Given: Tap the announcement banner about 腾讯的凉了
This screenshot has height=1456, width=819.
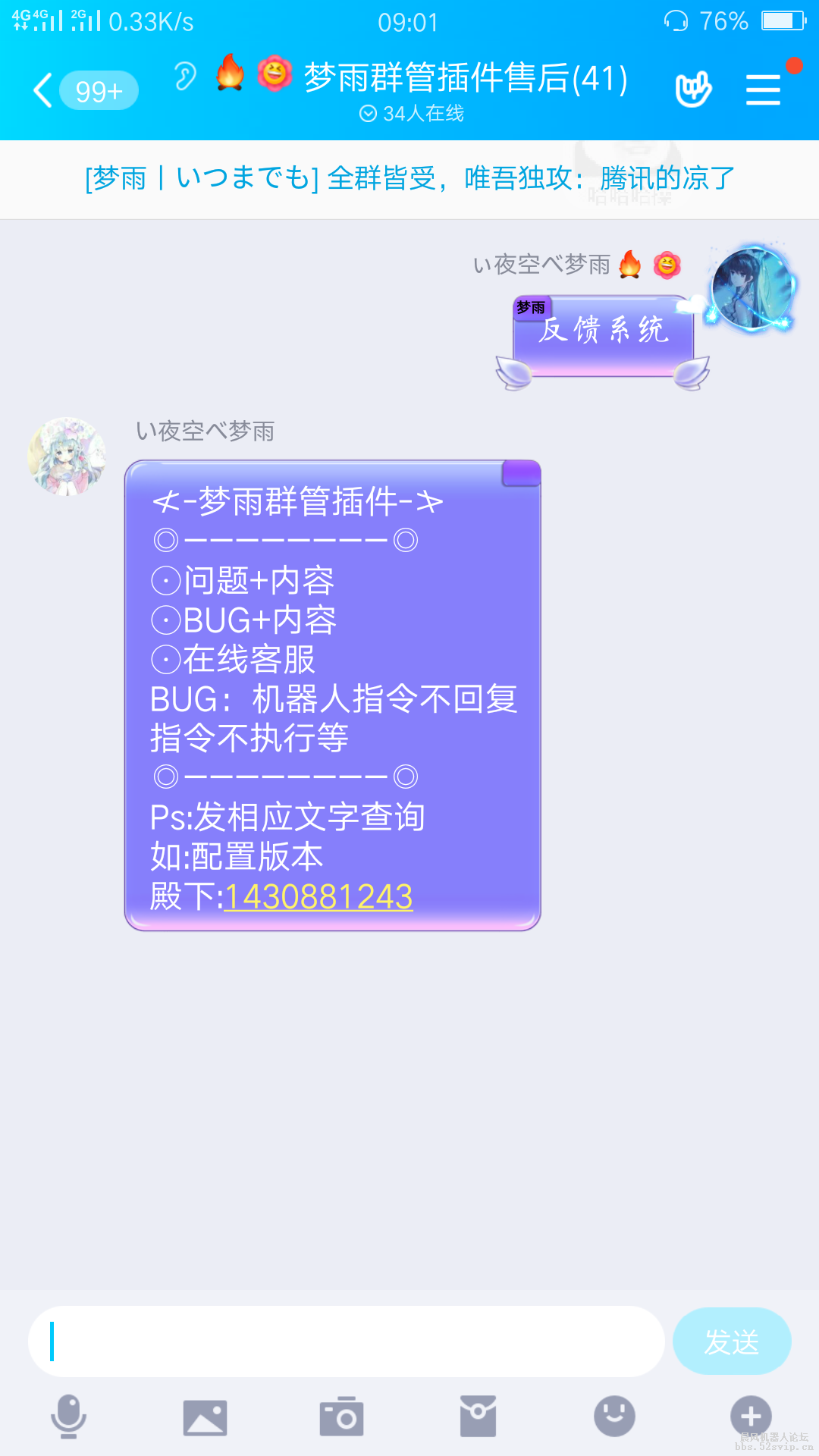Looking at the screenshot, I should (x=409, y=179).
